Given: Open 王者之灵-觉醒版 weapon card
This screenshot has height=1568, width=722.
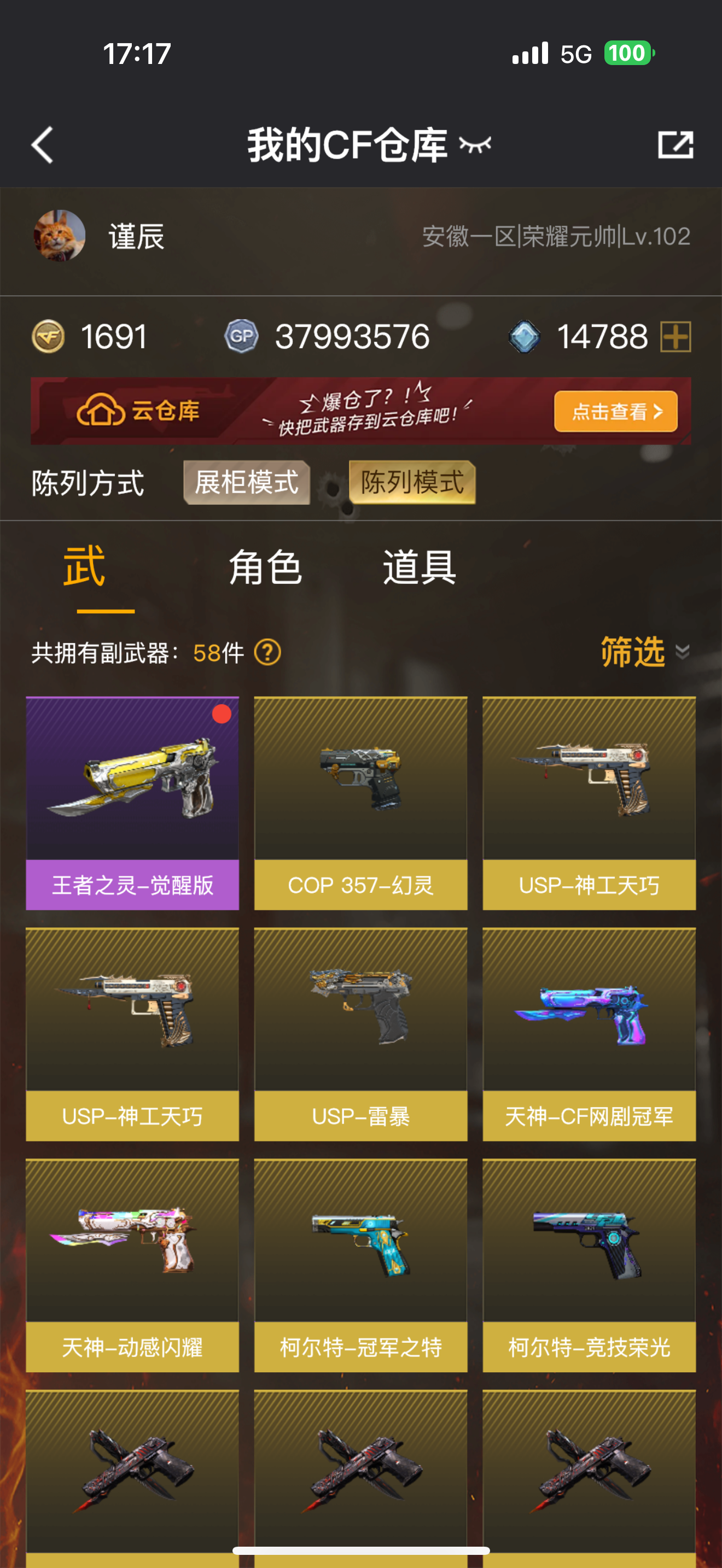Looking at the screenshot, I should (132, 803).
